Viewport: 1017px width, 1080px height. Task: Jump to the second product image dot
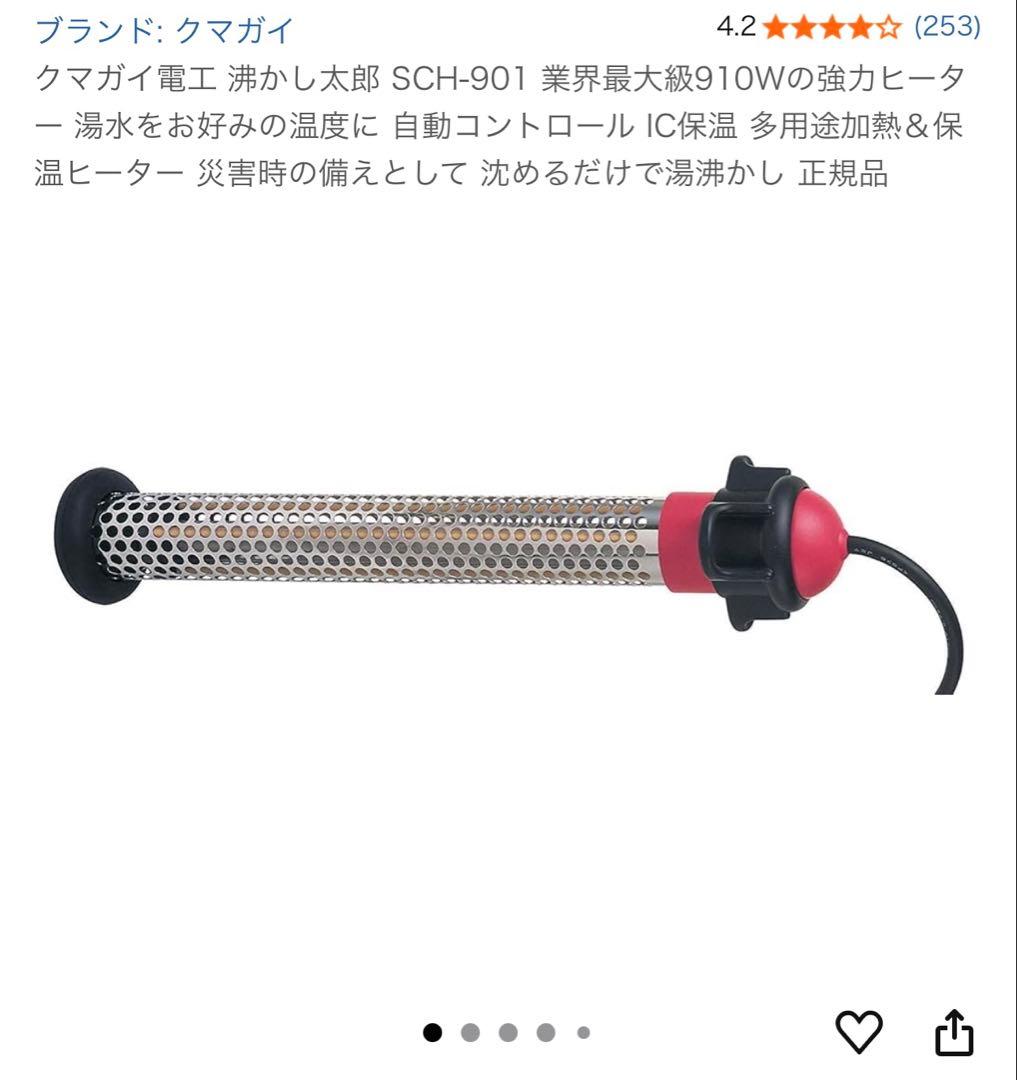471,1032
